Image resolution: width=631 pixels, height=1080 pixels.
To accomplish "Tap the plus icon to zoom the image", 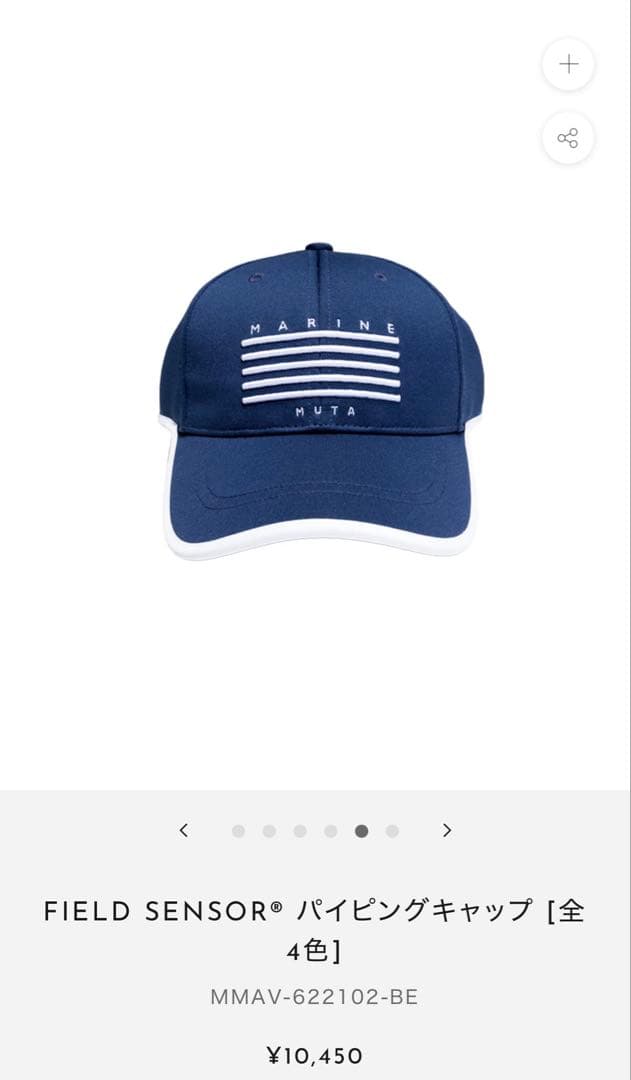I will tap(568, 64).
